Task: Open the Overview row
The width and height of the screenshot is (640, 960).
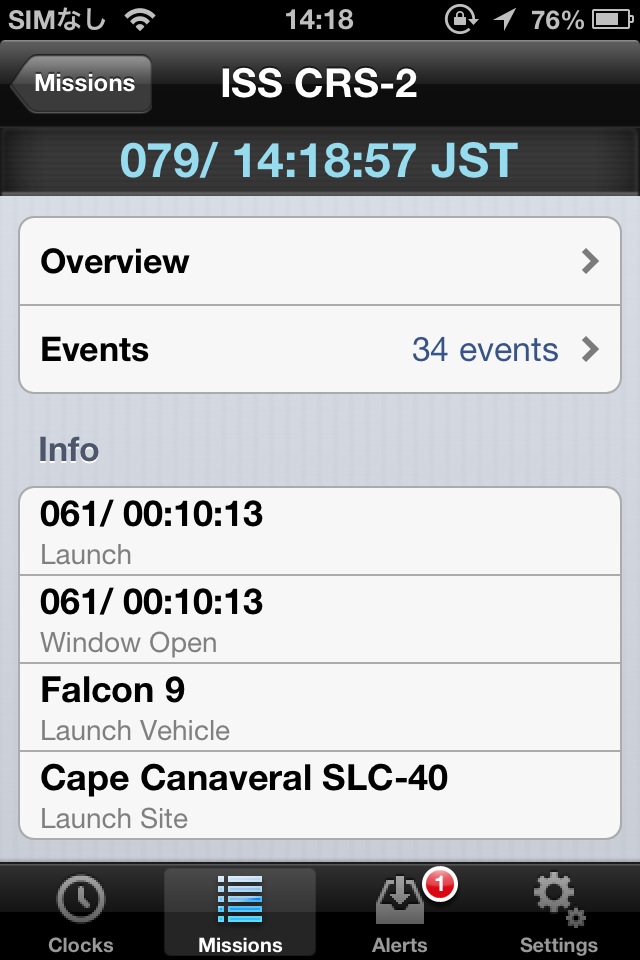Action: [320, 262]
